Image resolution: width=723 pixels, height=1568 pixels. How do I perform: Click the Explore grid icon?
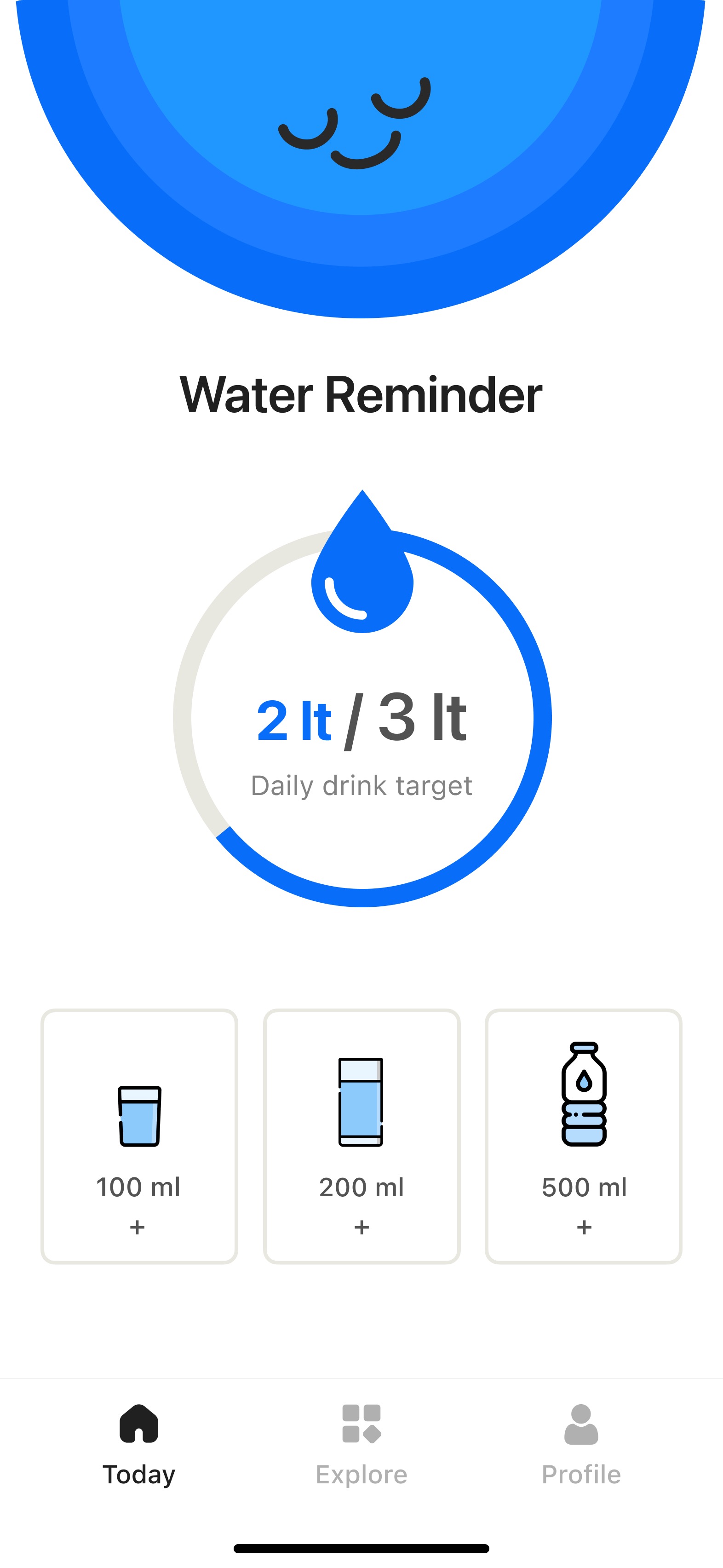pyautogui.click(x=361, y=1424)
